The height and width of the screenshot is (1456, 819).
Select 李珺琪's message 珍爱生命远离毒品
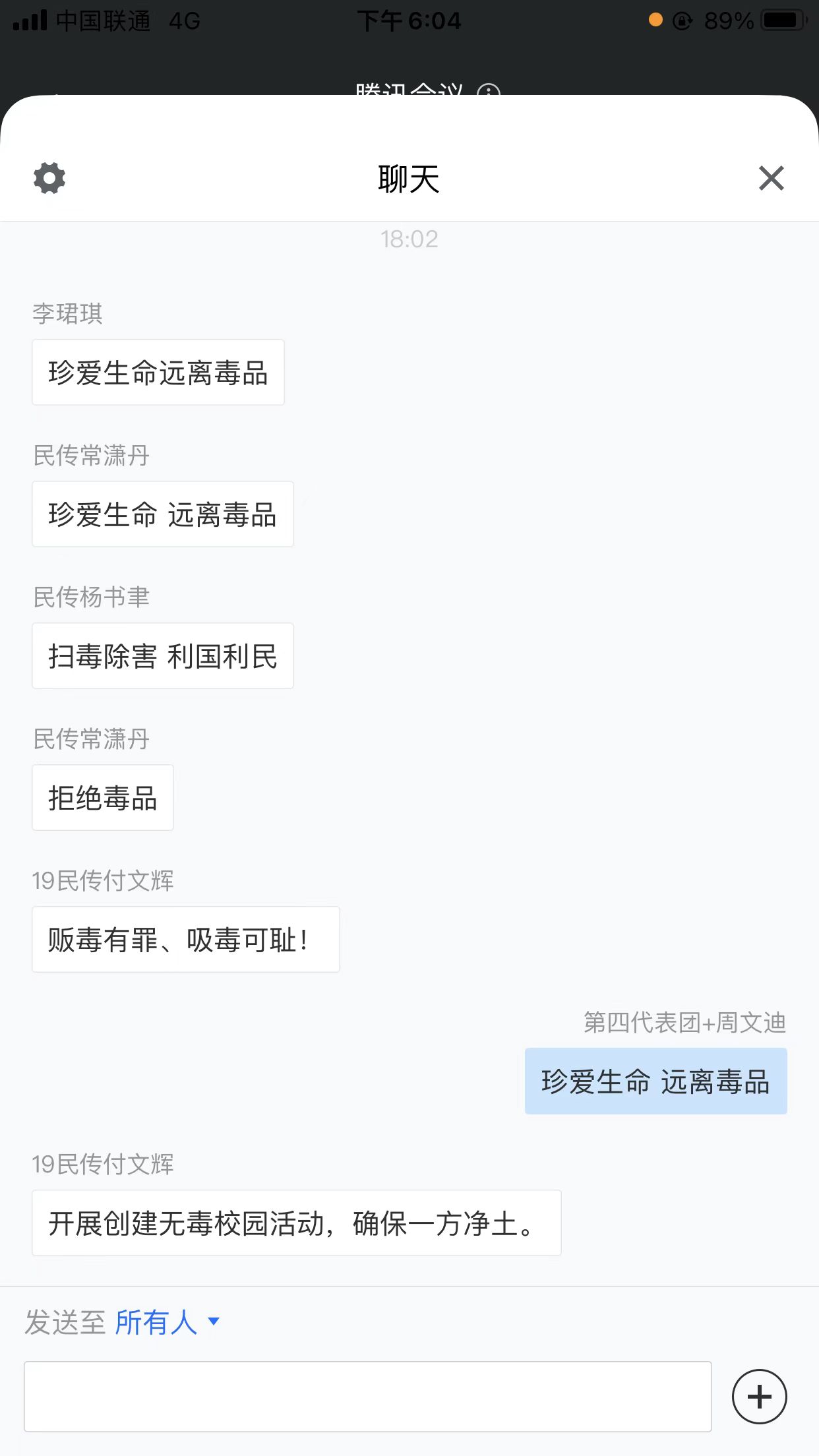[158, 372]
